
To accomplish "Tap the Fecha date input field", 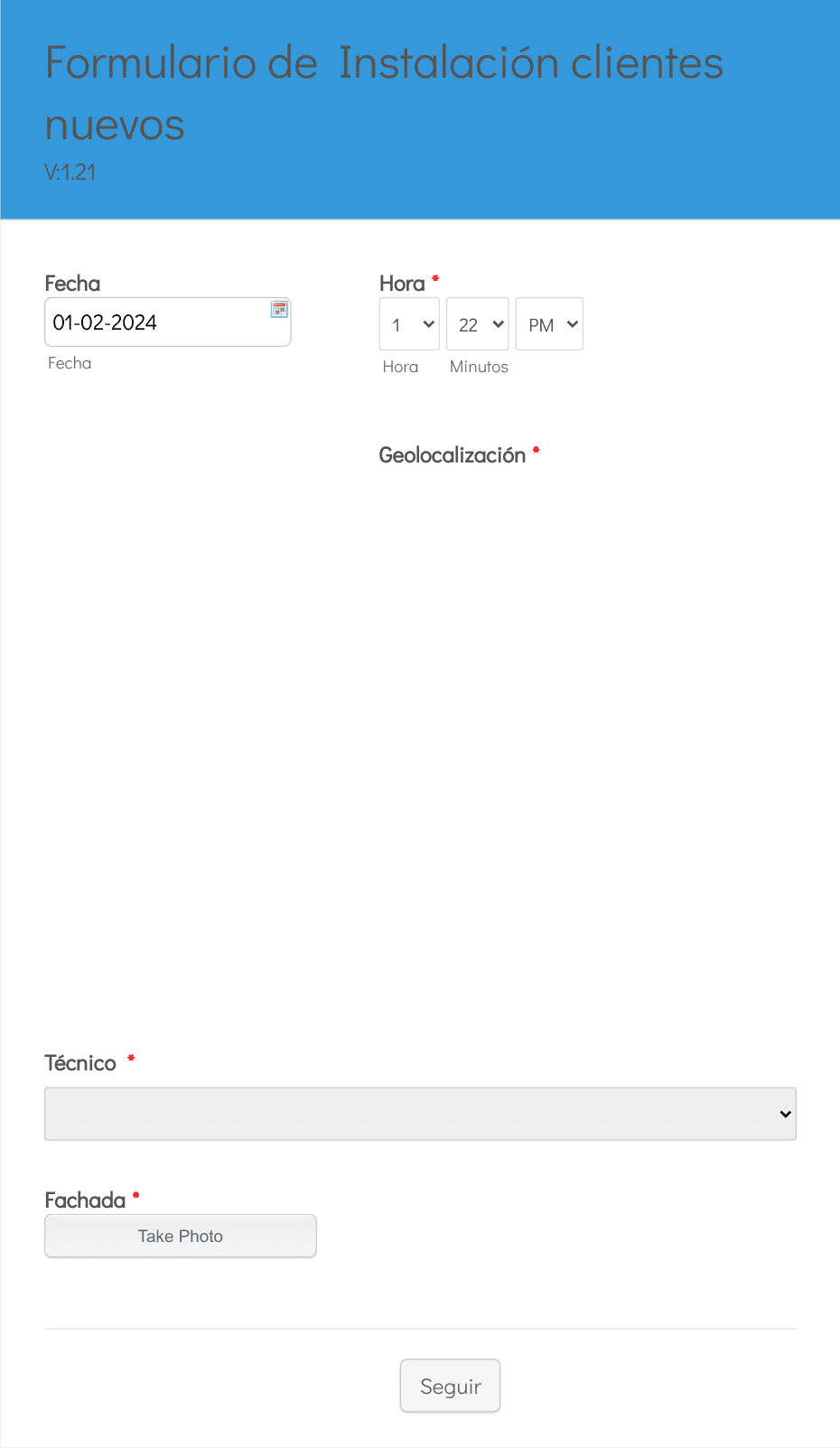I will [154, 322].
